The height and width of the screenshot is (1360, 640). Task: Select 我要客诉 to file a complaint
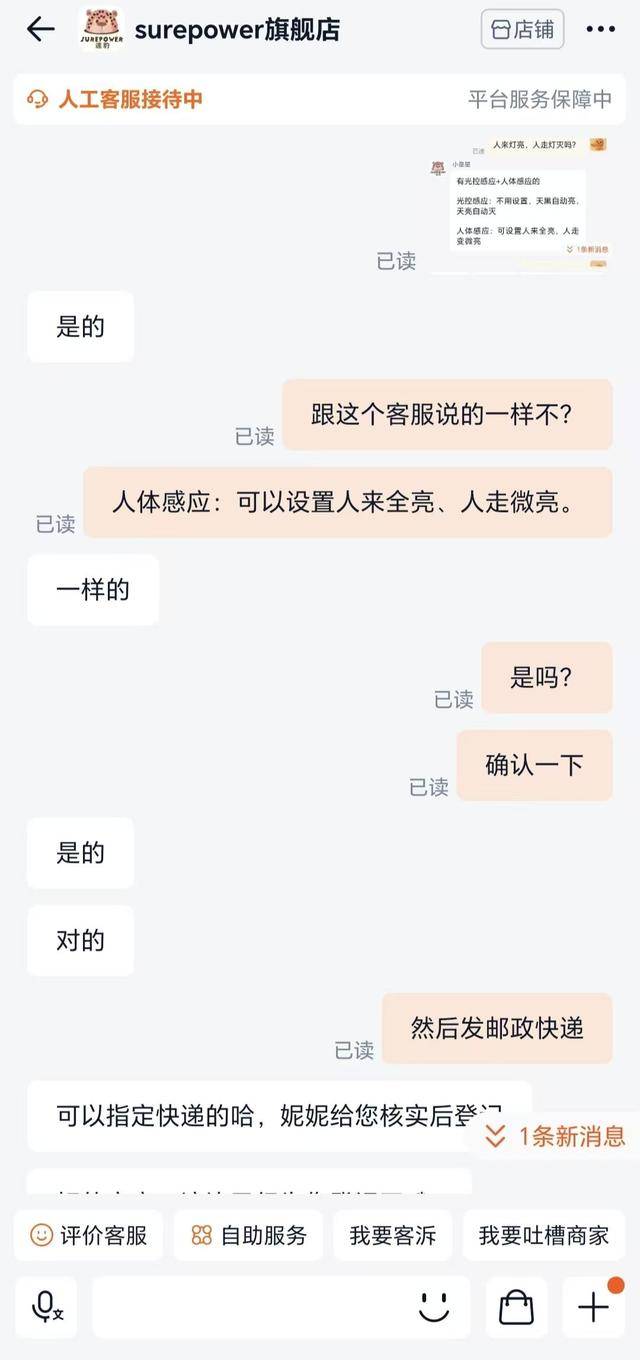click(392, 1235)
